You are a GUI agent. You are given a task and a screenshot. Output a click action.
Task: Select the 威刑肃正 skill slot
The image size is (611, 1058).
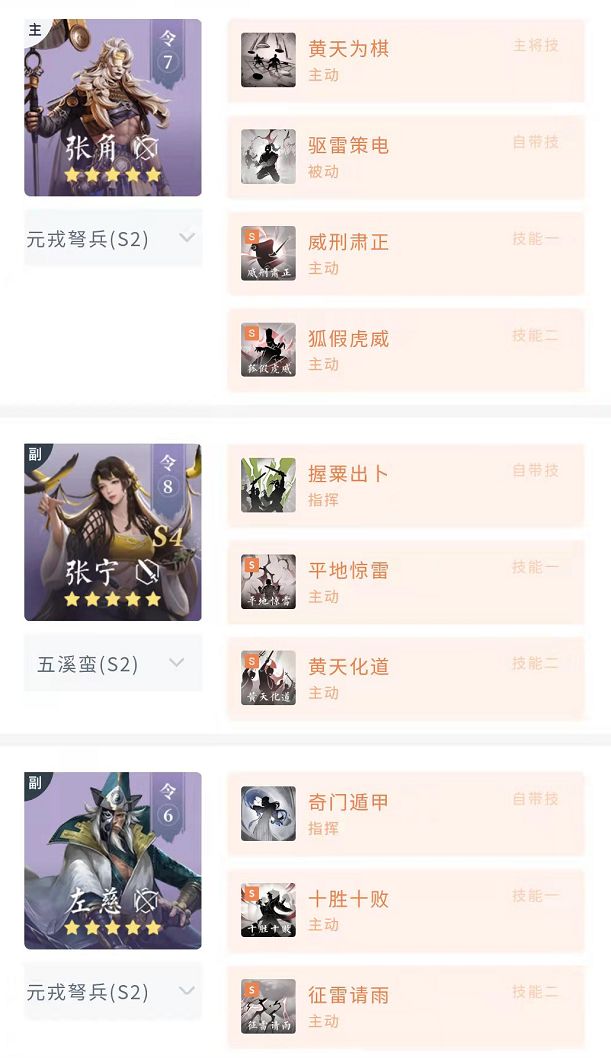tap(406, 253)
